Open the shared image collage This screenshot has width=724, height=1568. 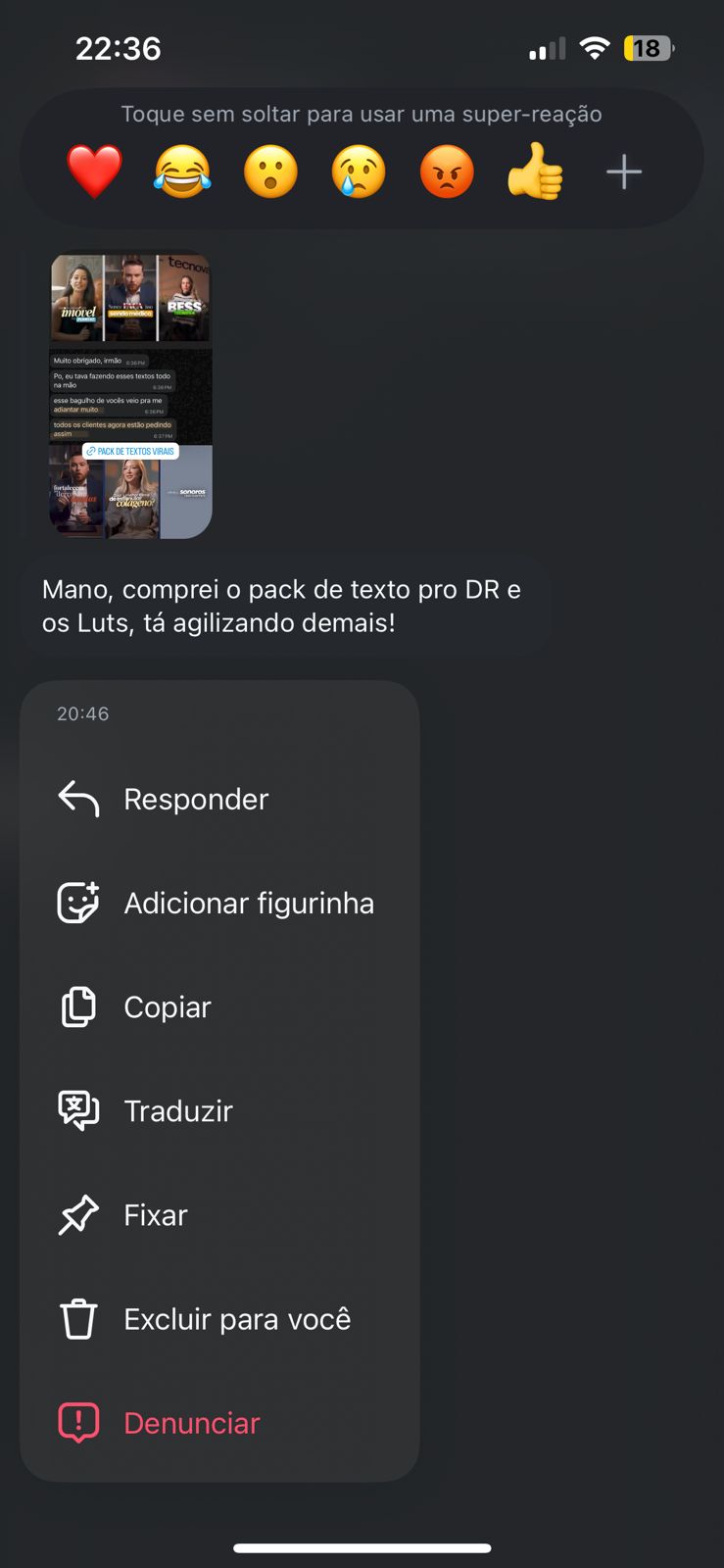(x=130, y=396)
